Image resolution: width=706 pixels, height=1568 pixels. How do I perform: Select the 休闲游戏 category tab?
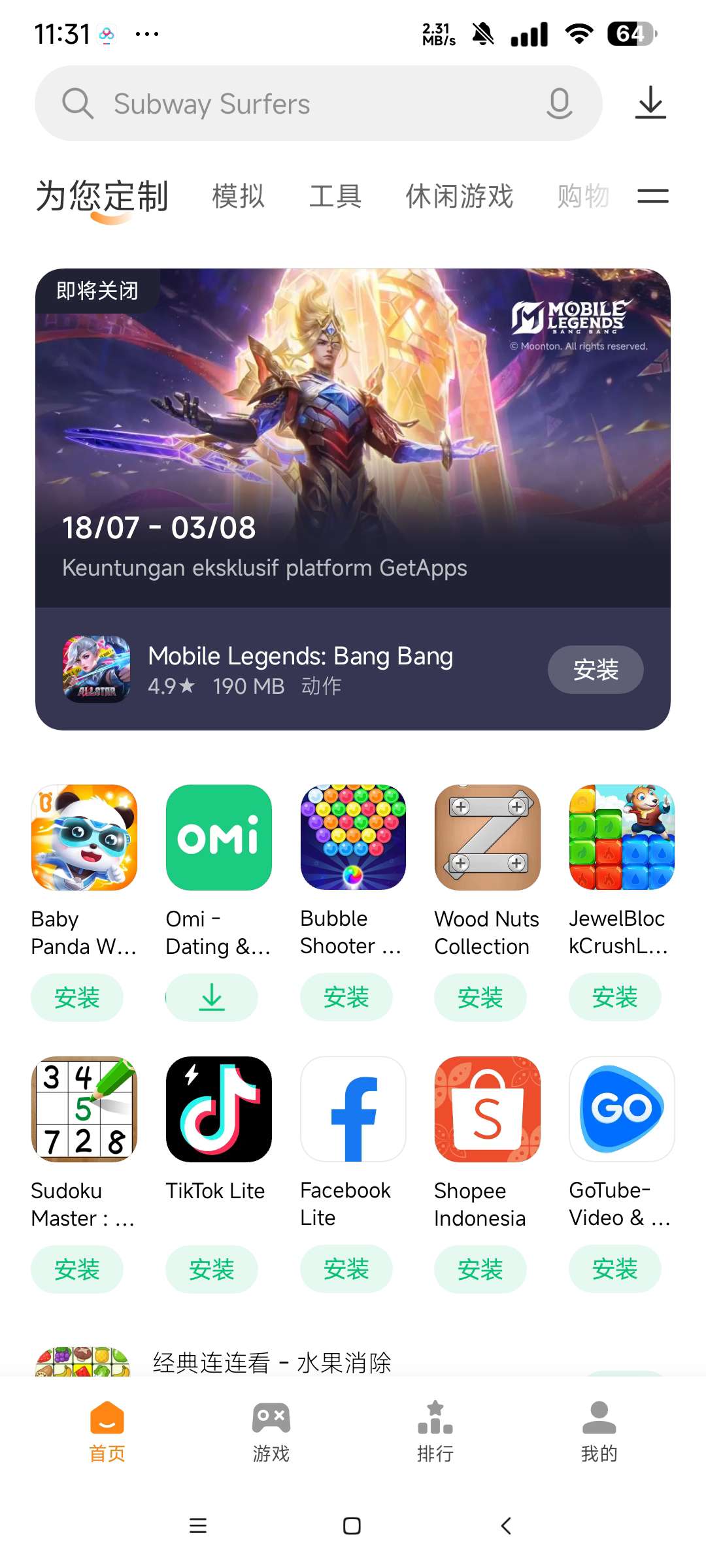459,196
